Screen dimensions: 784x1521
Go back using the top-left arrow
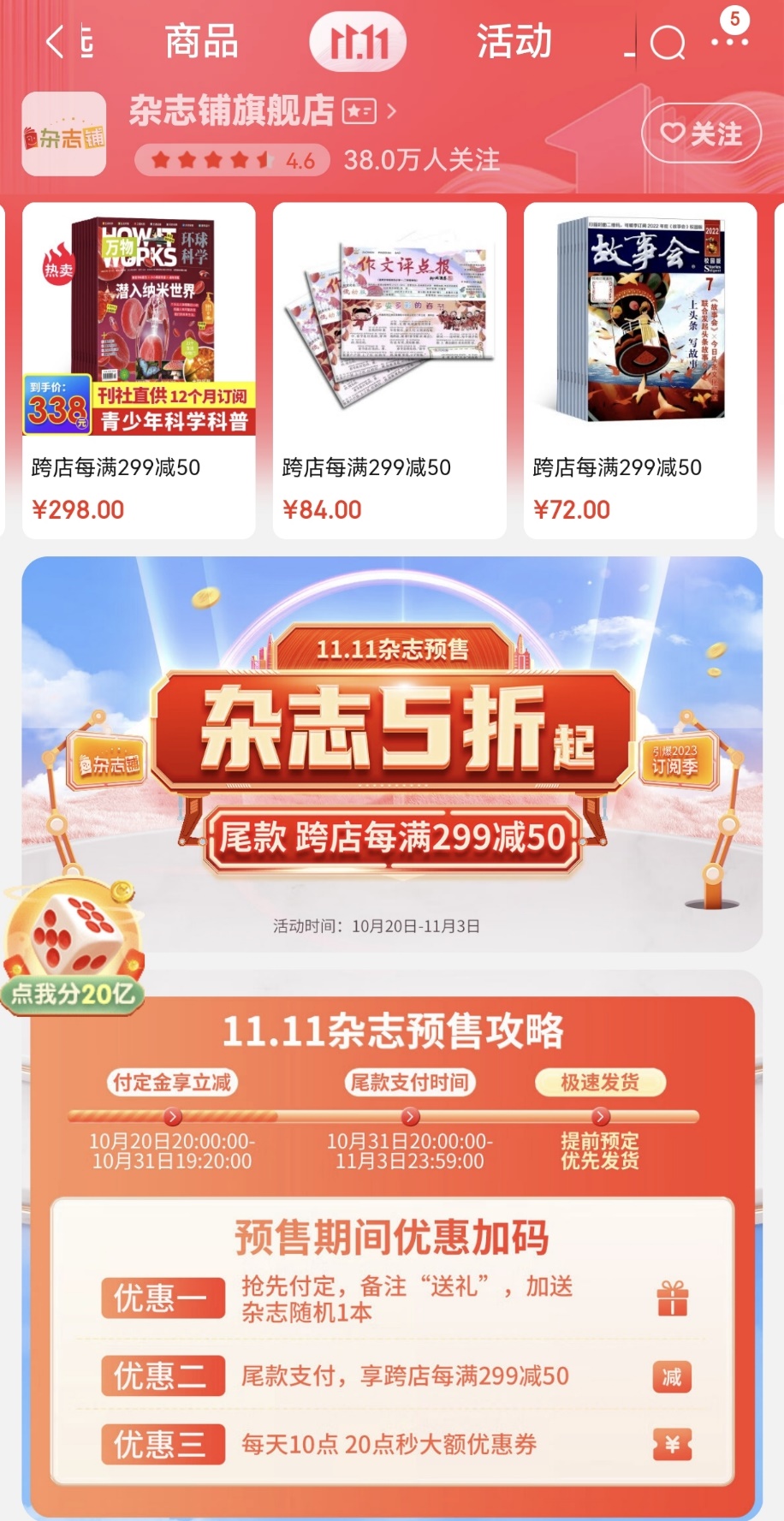pos(55,41)
